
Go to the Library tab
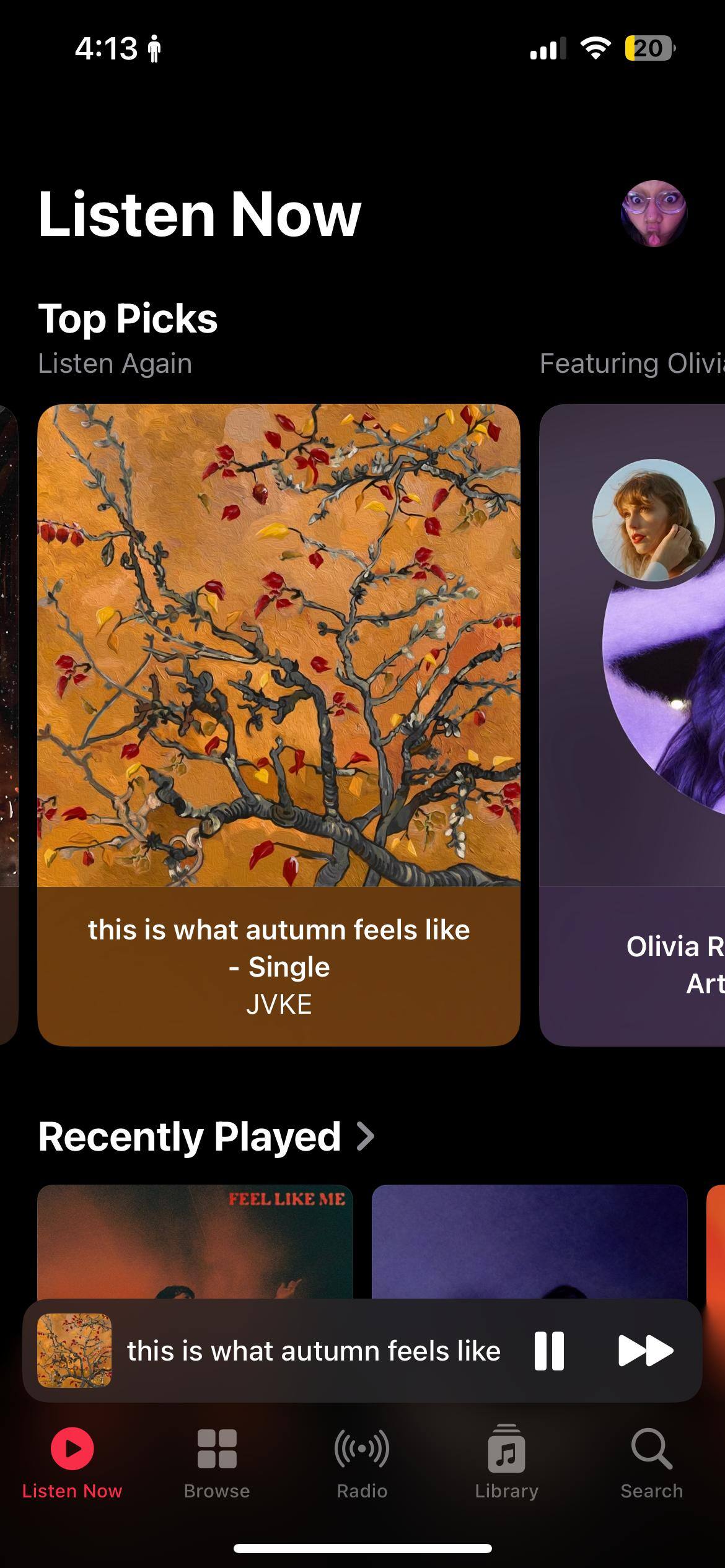[506, 1463]
